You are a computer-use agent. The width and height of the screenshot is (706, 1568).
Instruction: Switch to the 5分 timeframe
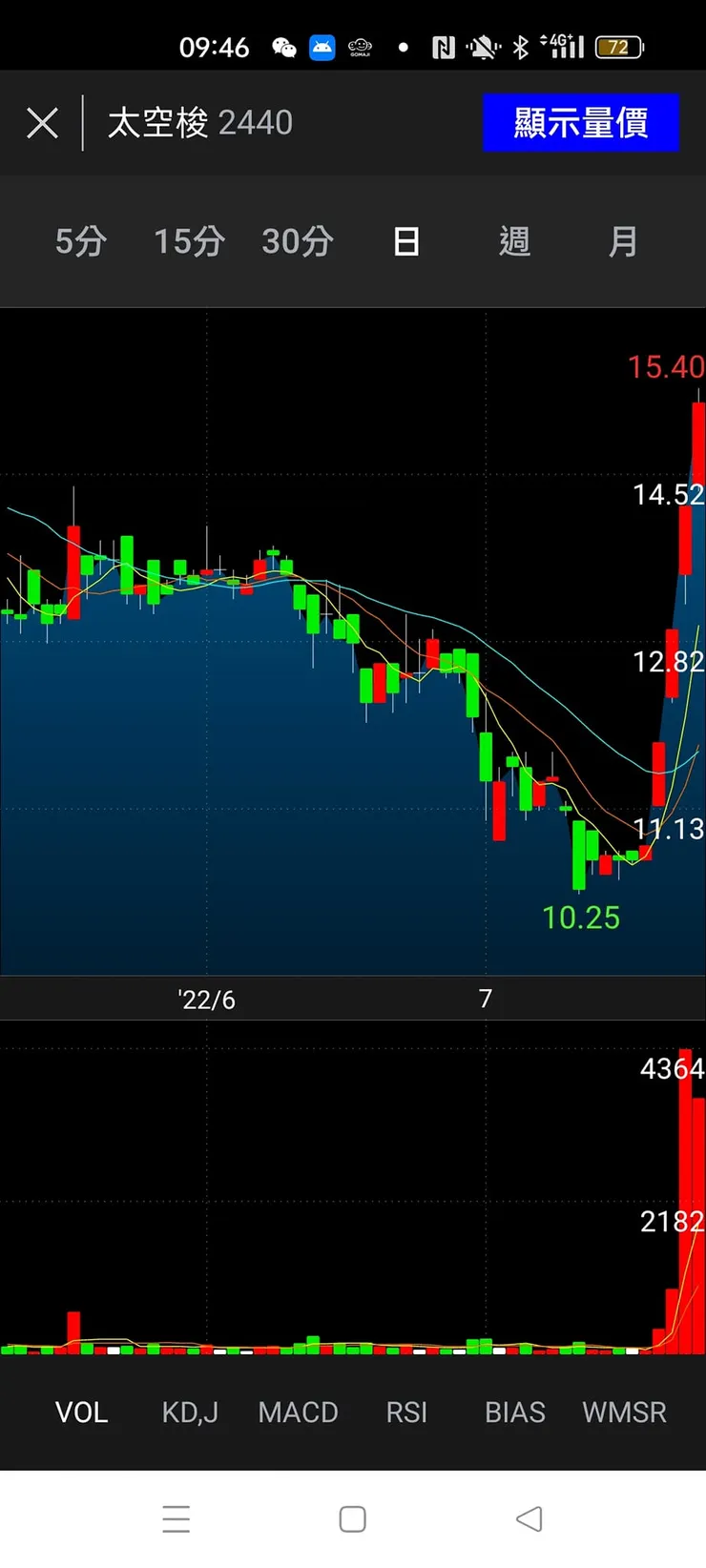coord(80,241)
